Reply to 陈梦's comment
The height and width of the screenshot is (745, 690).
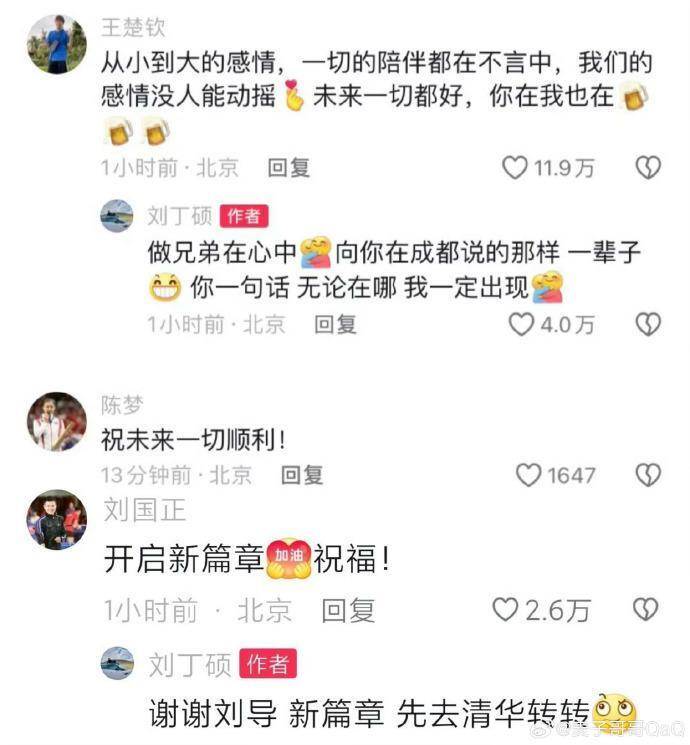300,475
